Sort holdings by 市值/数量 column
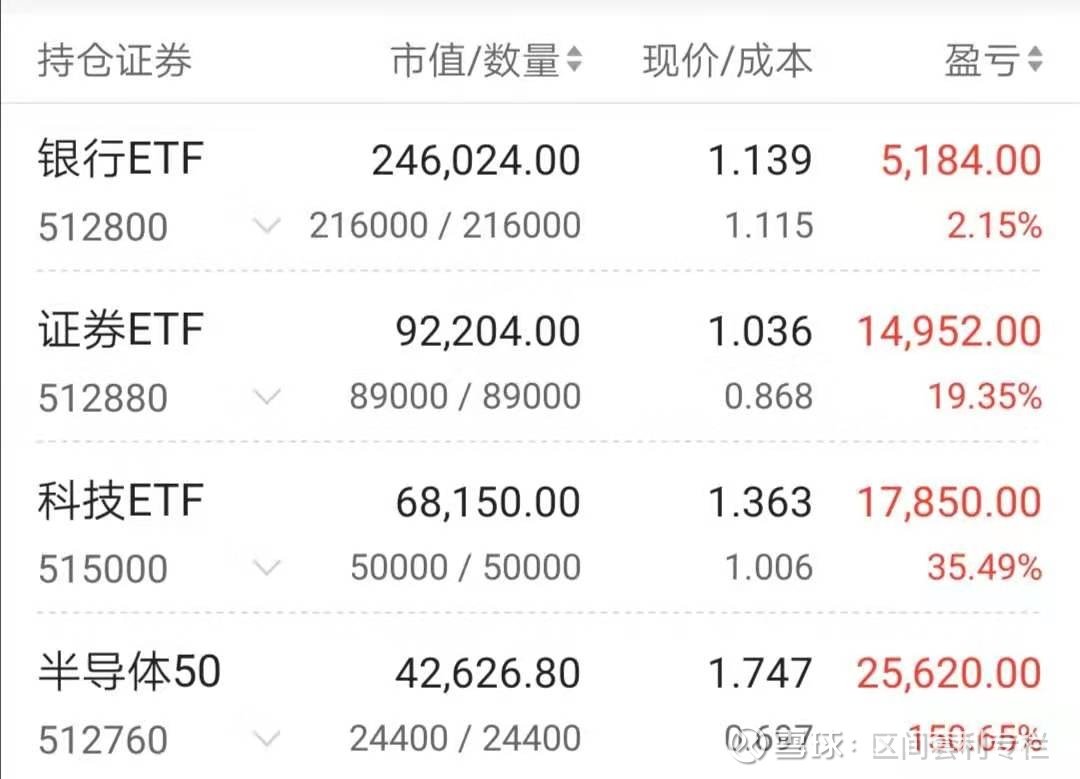The width and height of the screenshot is (1080, 779). [x=486, y=62]
